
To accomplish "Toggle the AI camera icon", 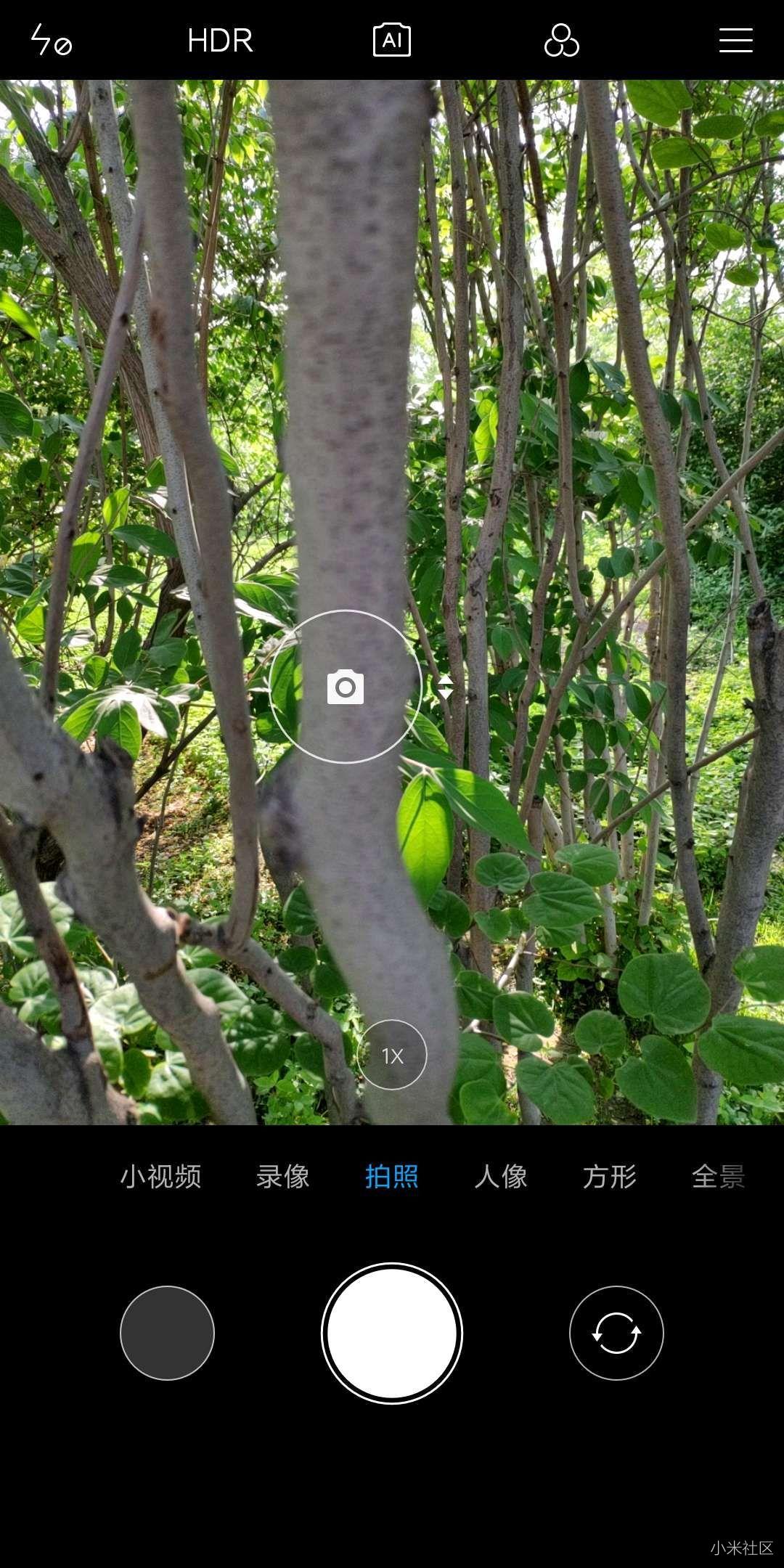I will [392, 40].
